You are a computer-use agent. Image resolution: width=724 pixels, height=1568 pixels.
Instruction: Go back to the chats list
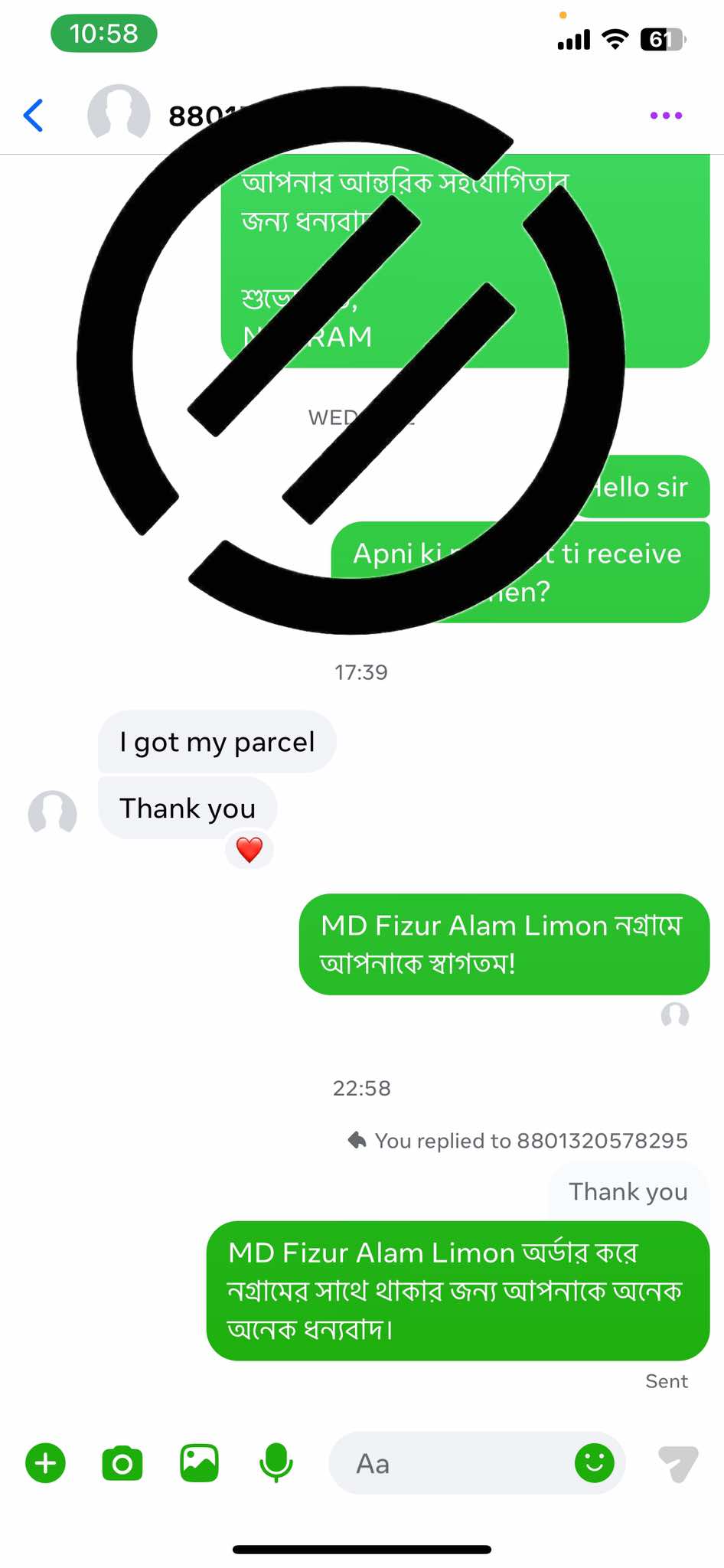click(34, 116)
